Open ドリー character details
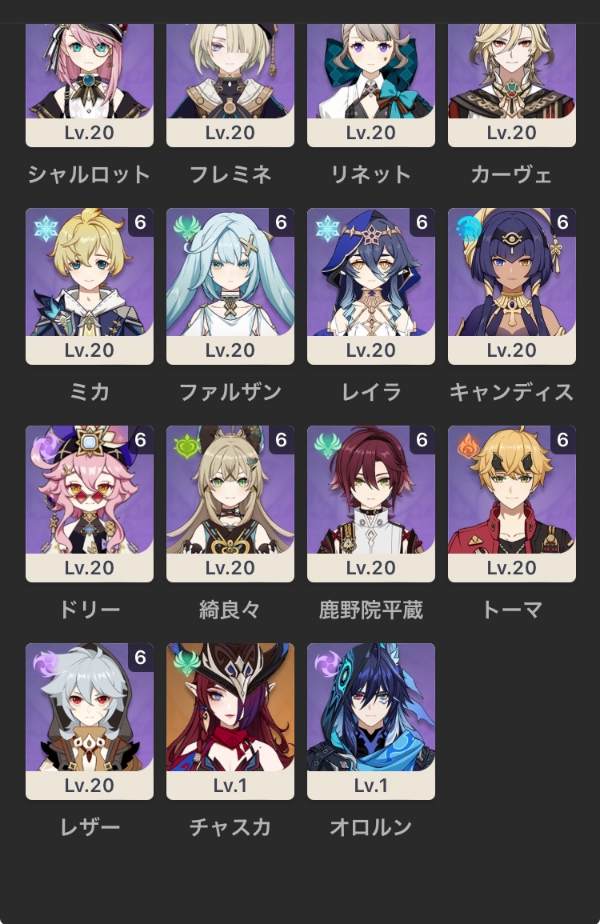Viewport: 600px width, 924px height. 89,503
